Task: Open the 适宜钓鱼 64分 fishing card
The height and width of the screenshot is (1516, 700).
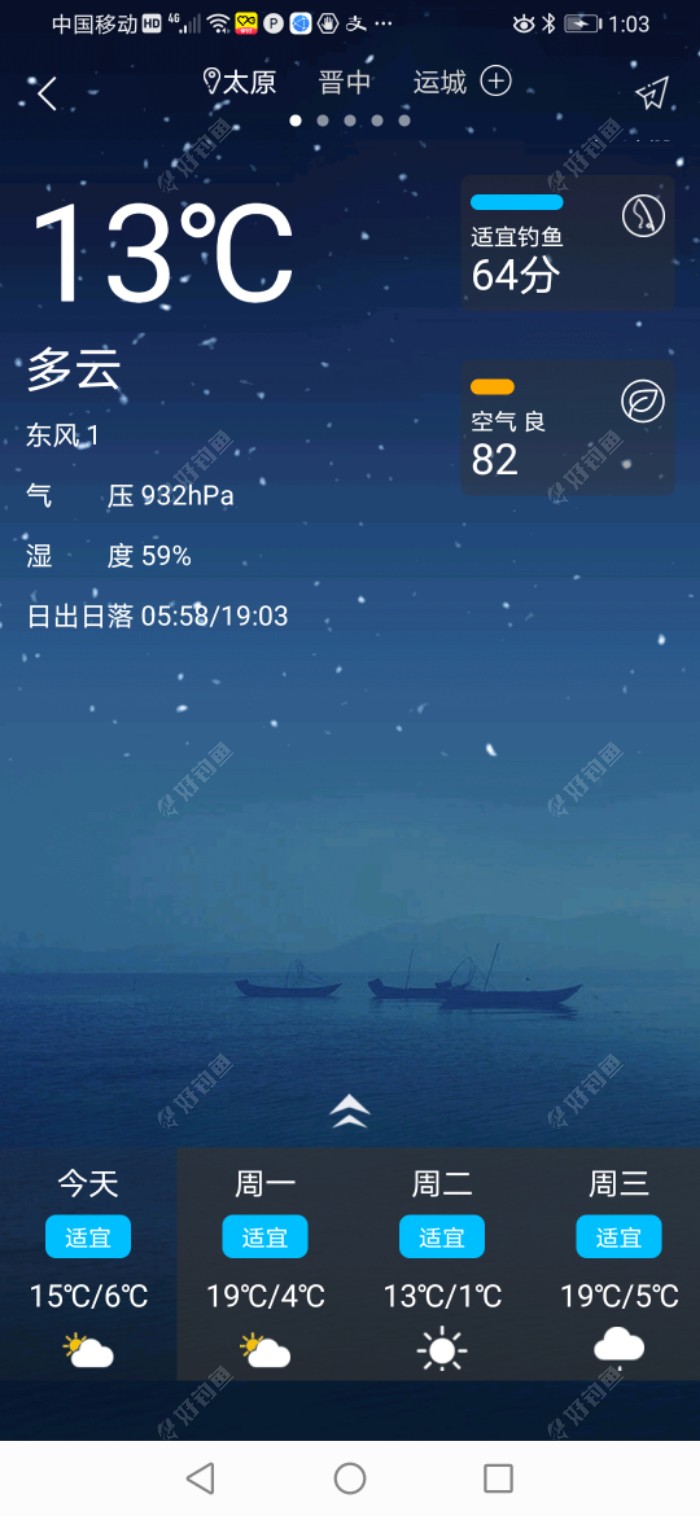Action: coord(567,242)
